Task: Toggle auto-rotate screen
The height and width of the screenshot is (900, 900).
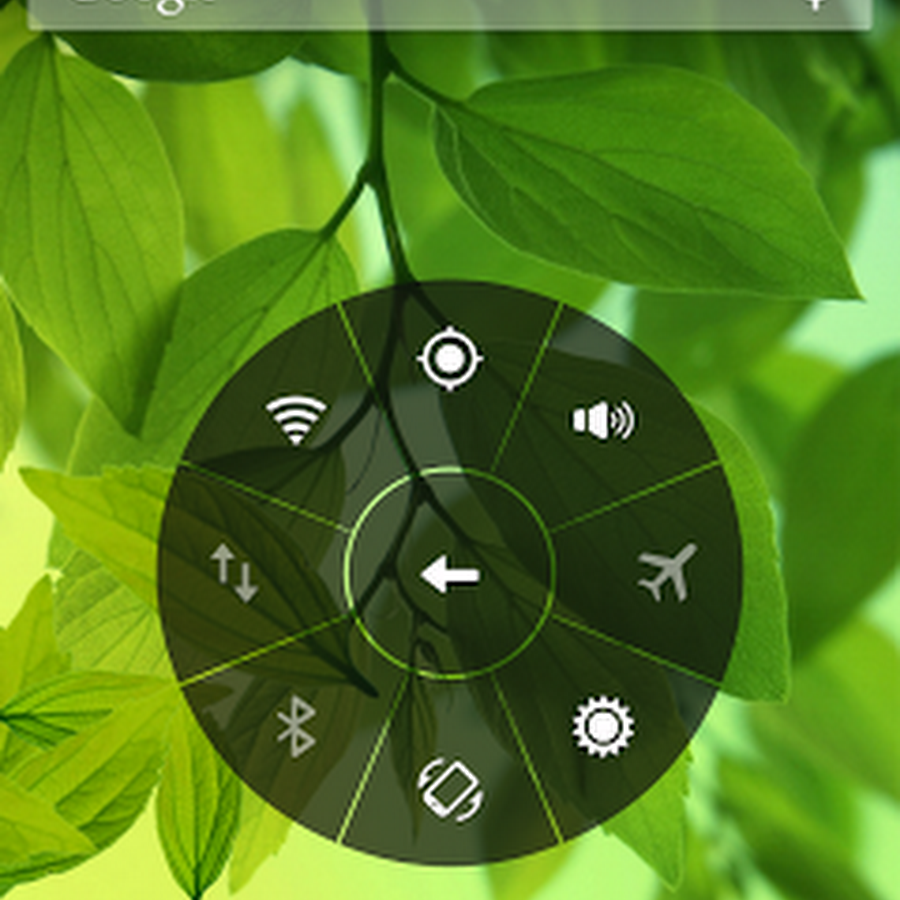Action: point(450,789)
